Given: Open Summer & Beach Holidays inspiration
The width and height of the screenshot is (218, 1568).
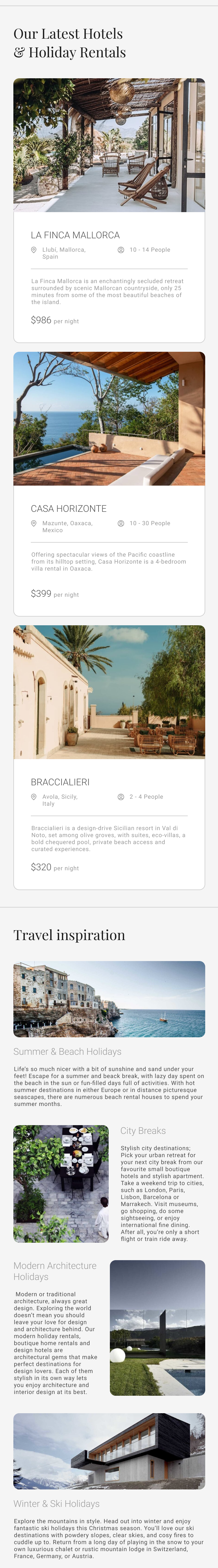Looking at the screenshot, I should click(x=67, y=1051).
